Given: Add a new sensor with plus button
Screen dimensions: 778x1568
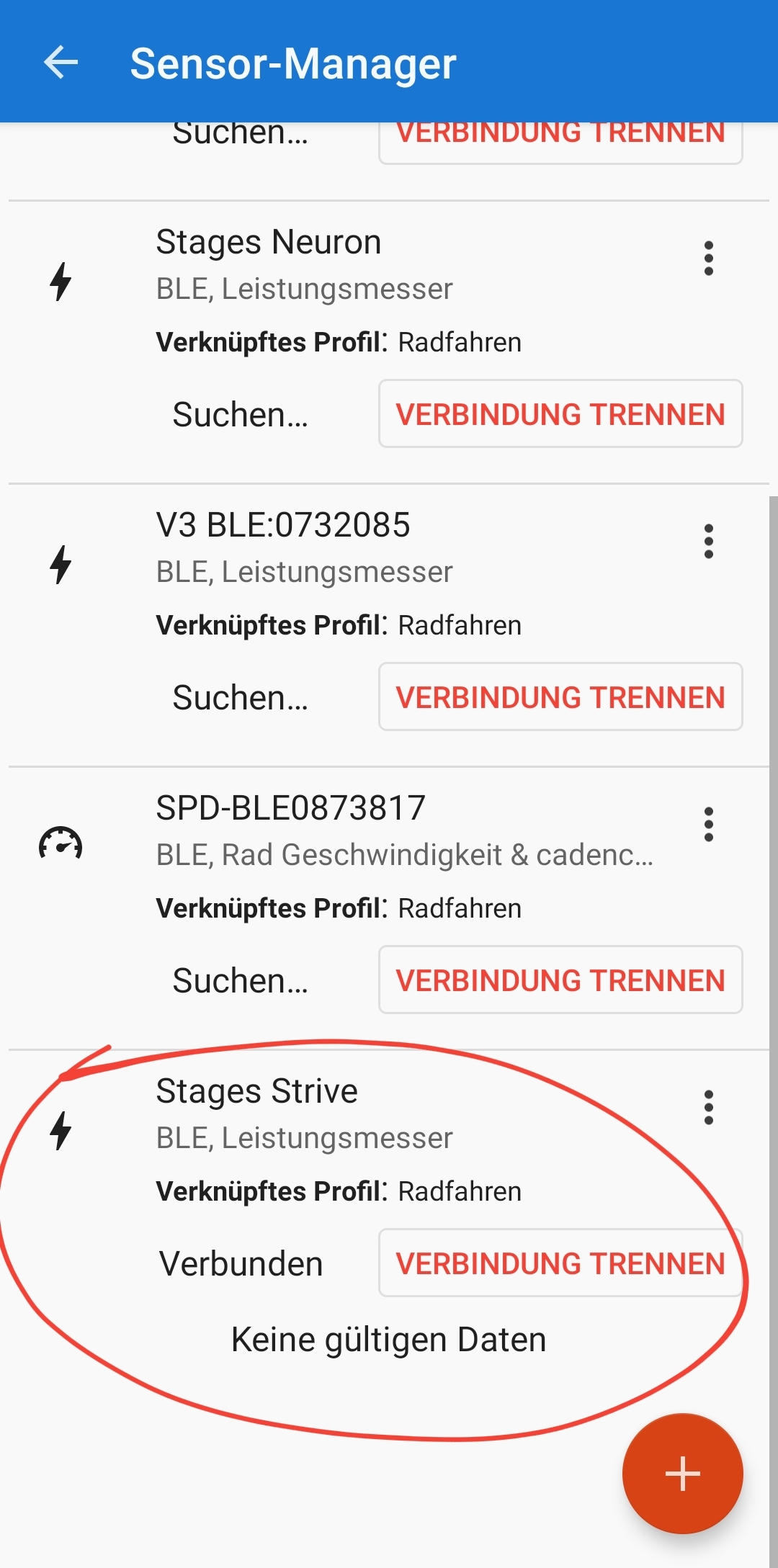Looking at the screenshot, I should (682, 1474).
